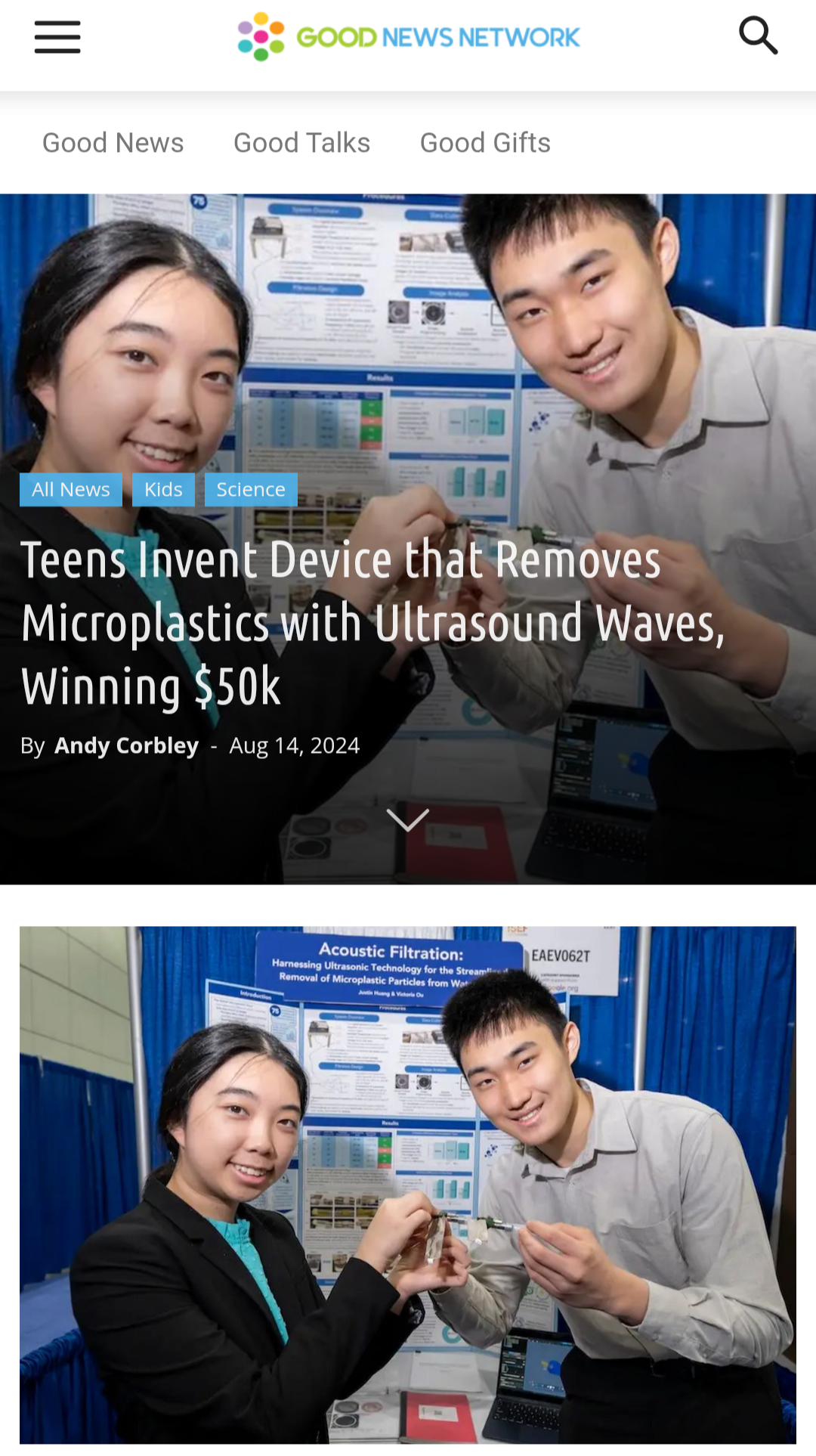Open the search icon
The image size is (816, 1456).
tap(758, 36)
